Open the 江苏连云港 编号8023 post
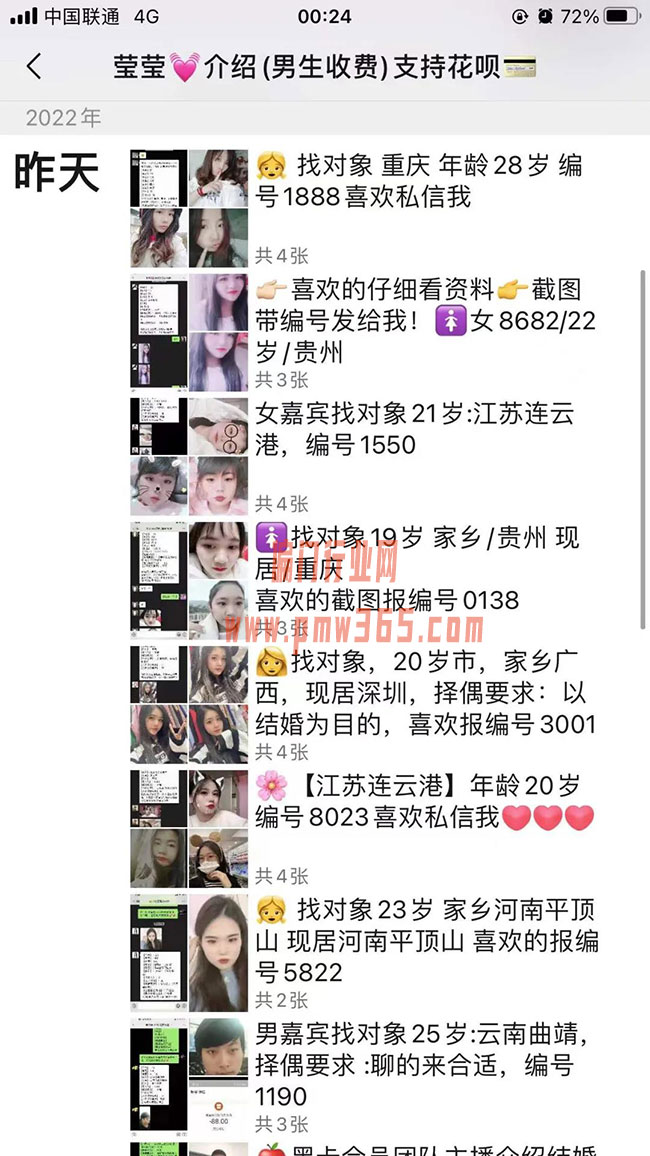Screen dimensions: 650x1156 click(425, 801)
